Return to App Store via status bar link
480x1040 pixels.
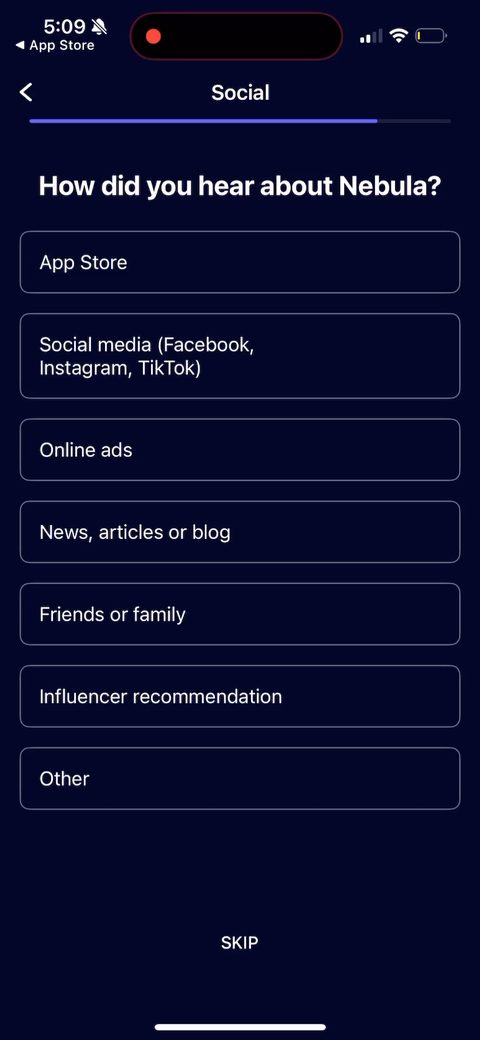click(x=55, y=46)
